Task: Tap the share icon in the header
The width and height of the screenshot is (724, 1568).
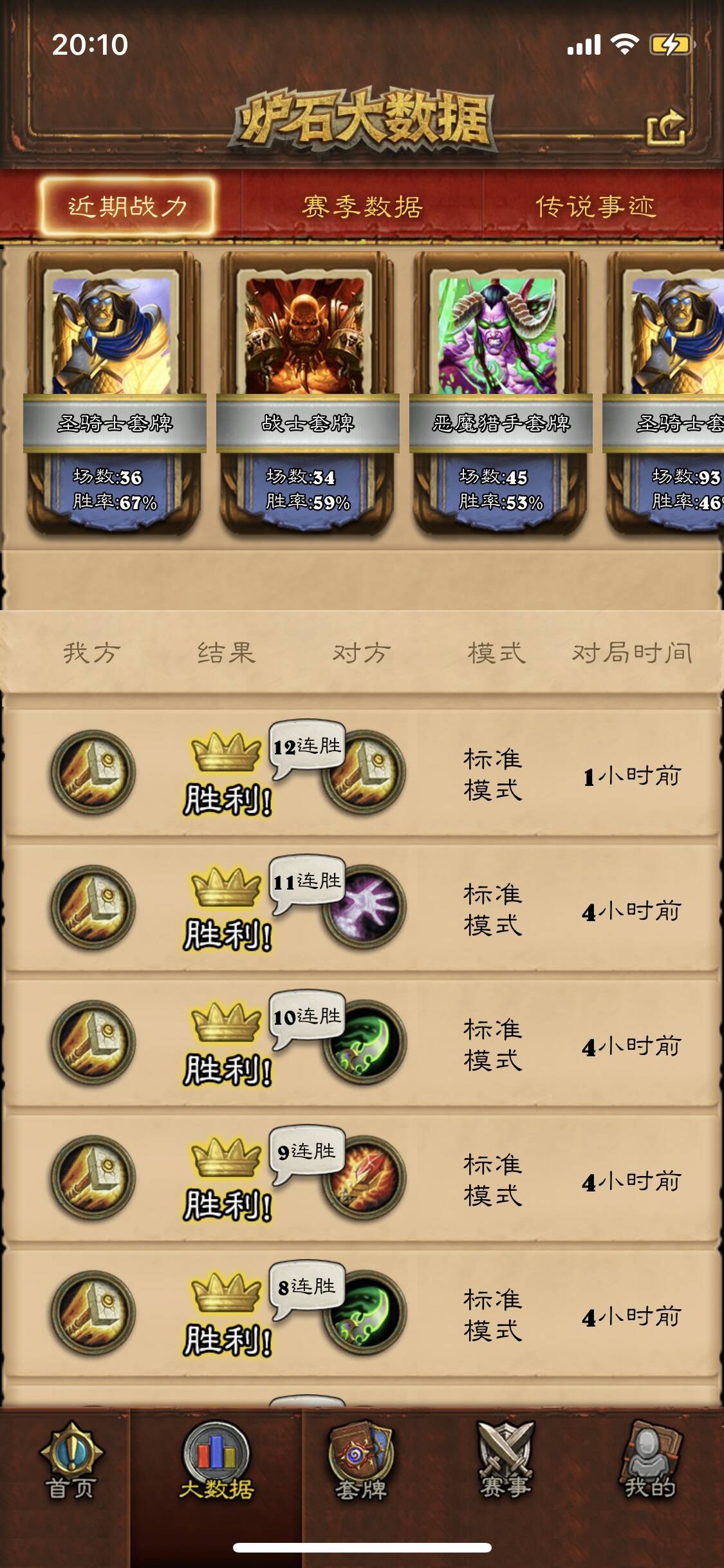Action: 666,127
